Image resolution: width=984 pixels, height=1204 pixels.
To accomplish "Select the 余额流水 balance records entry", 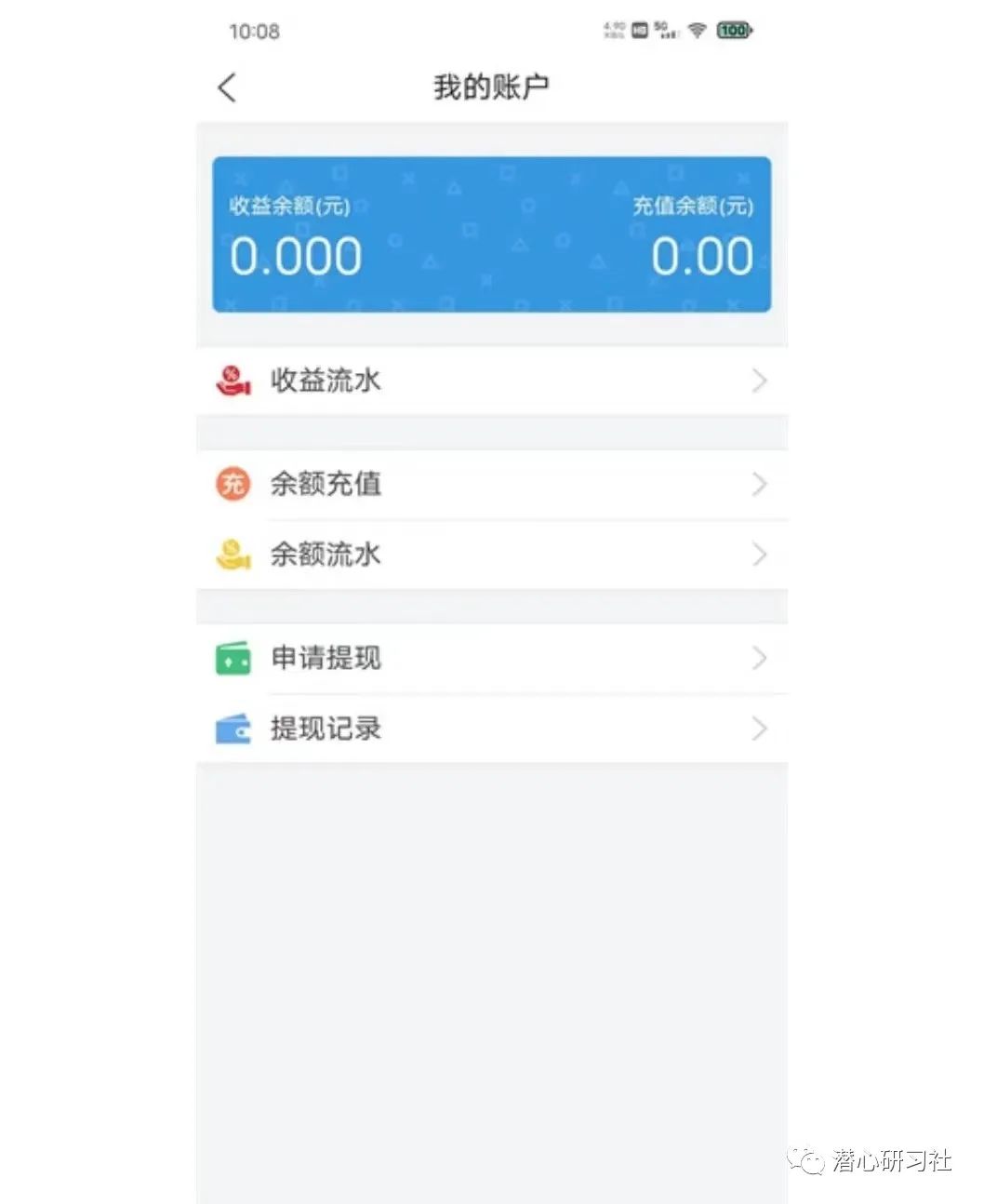I will tap(324, 555).
